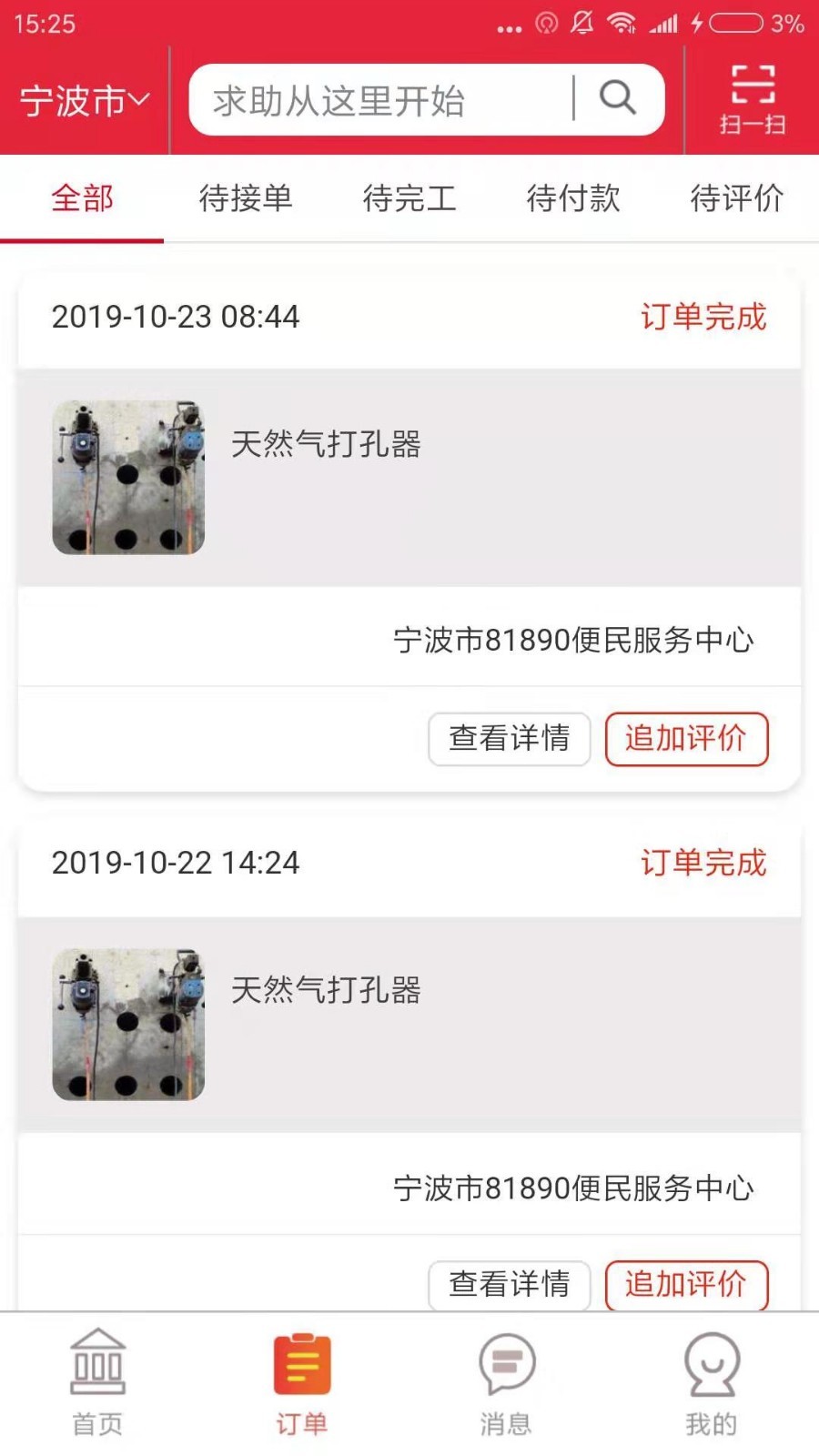Tap 查看详情 on the October 23 order
The width and height of the screenshot is (819, 1456).
point(509,739)
